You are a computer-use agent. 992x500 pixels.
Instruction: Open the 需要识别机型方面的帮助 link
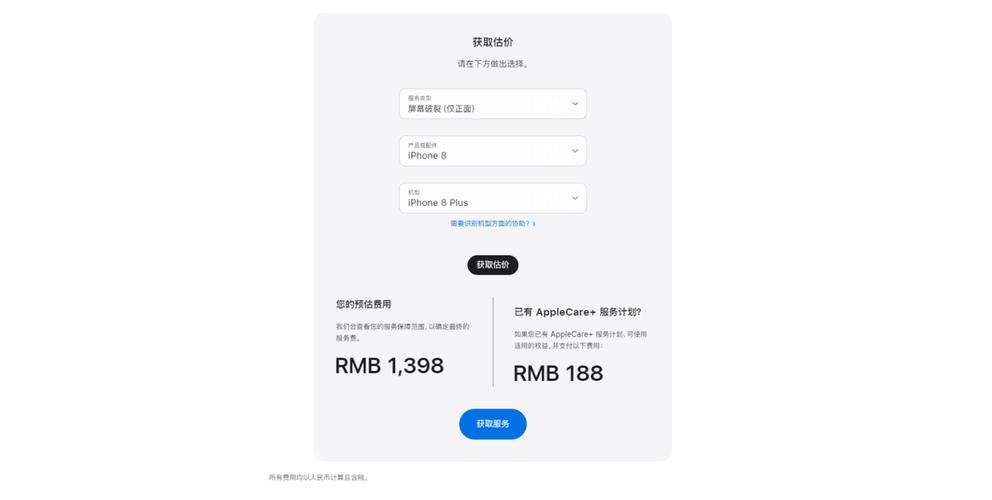pyautogui.click(x=492, y=224)
